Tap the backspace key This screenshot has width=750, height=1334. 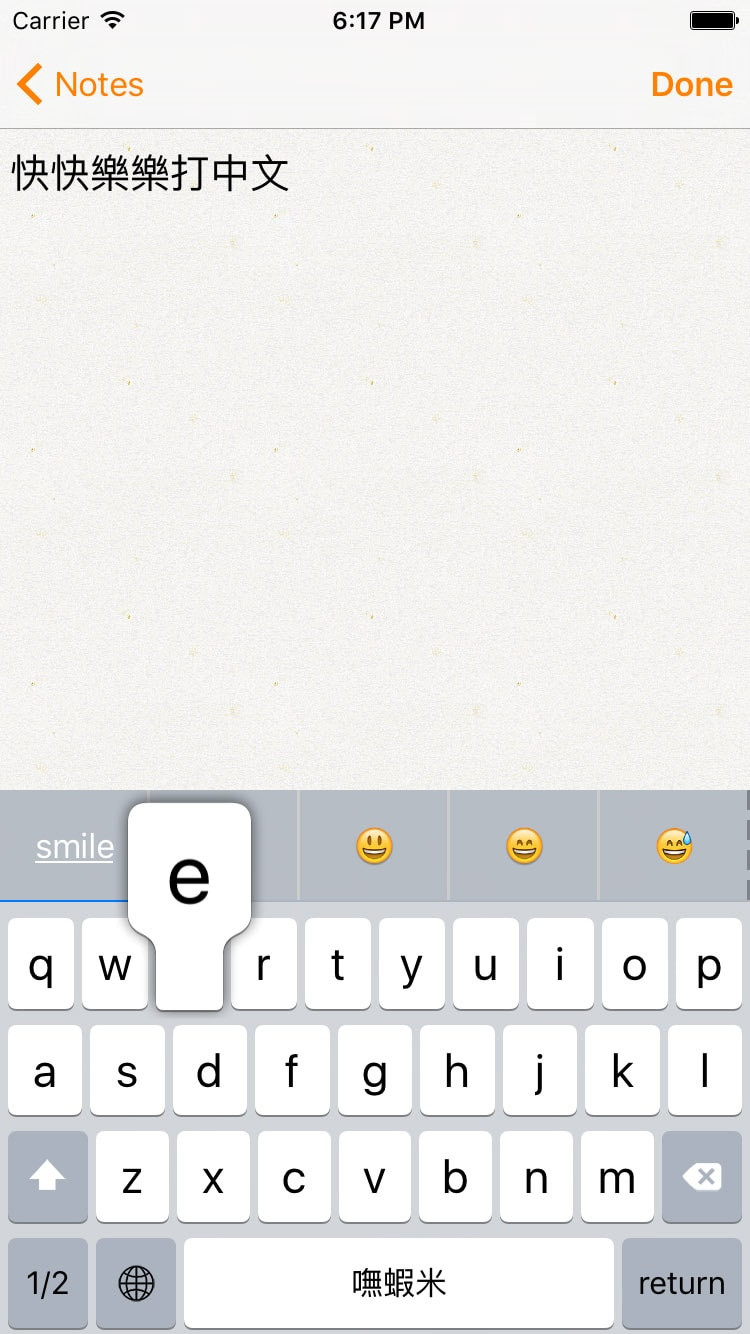coord(702,1177)
